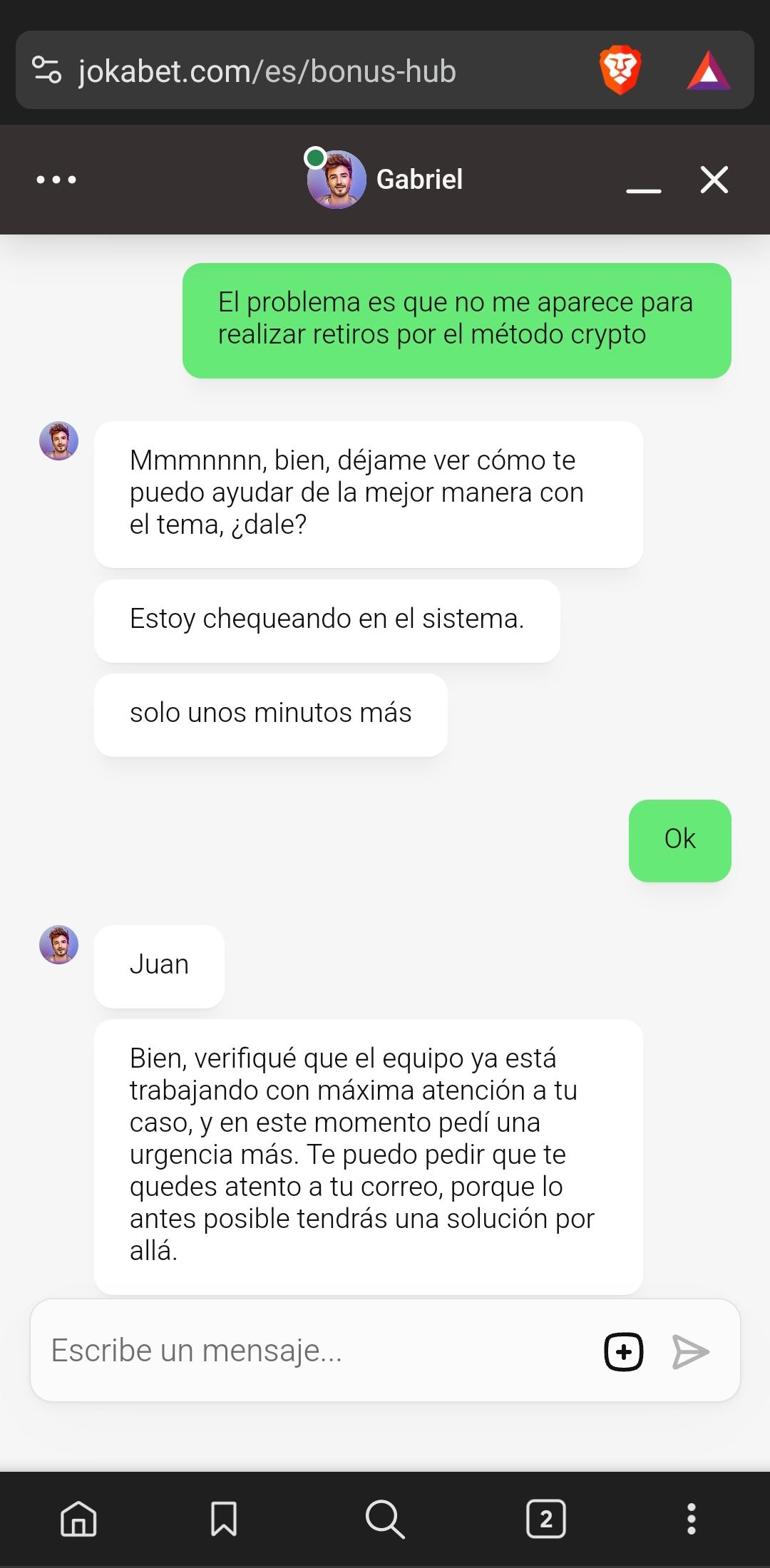This screenshot has width=770, height=1568.
Task: Send the message with the arrow icon
Action: 690,1352
